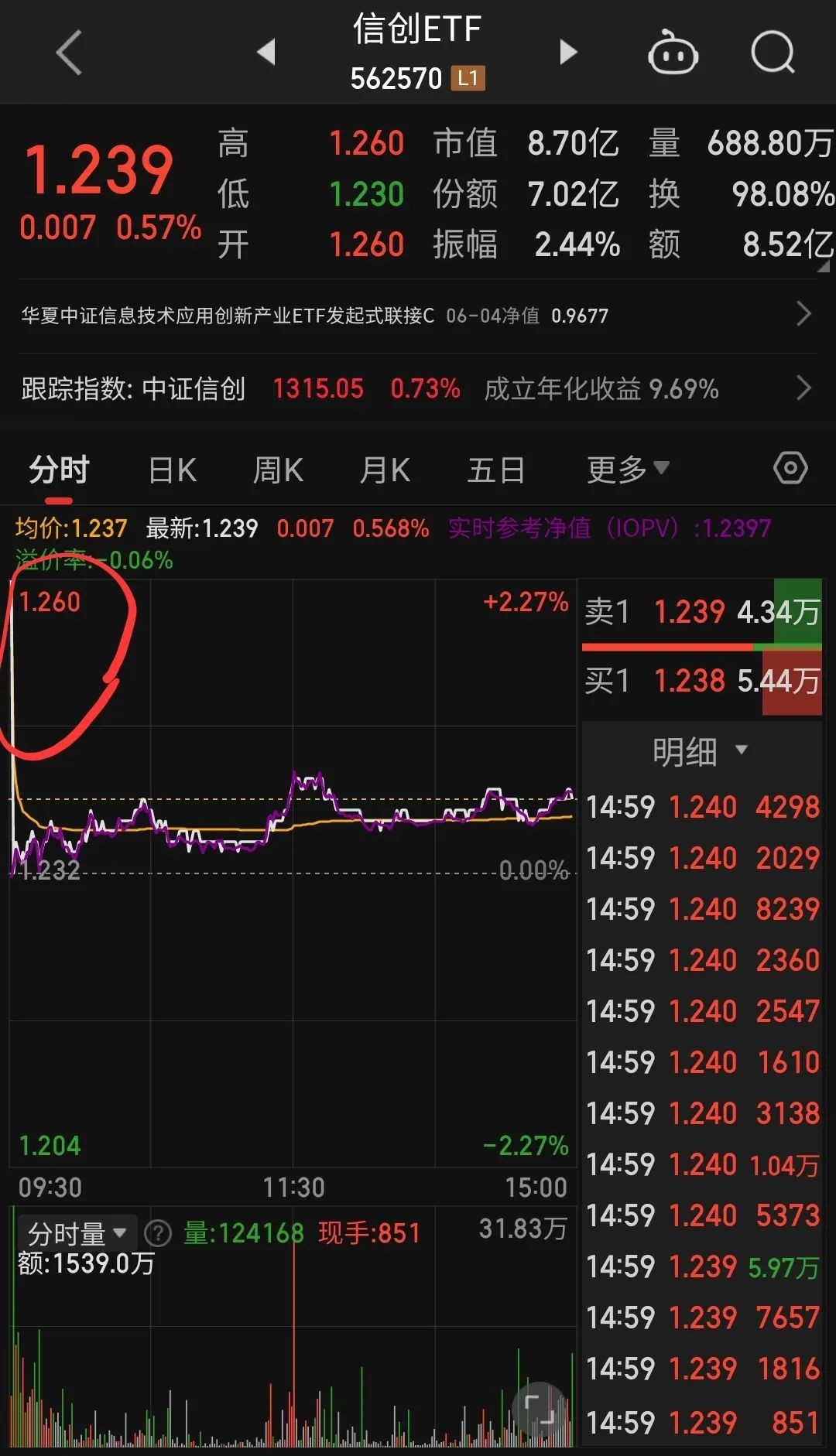Switch to the 日K chart tab
The width and height of the screenshot is (836, 1456).
click(172, 470)
